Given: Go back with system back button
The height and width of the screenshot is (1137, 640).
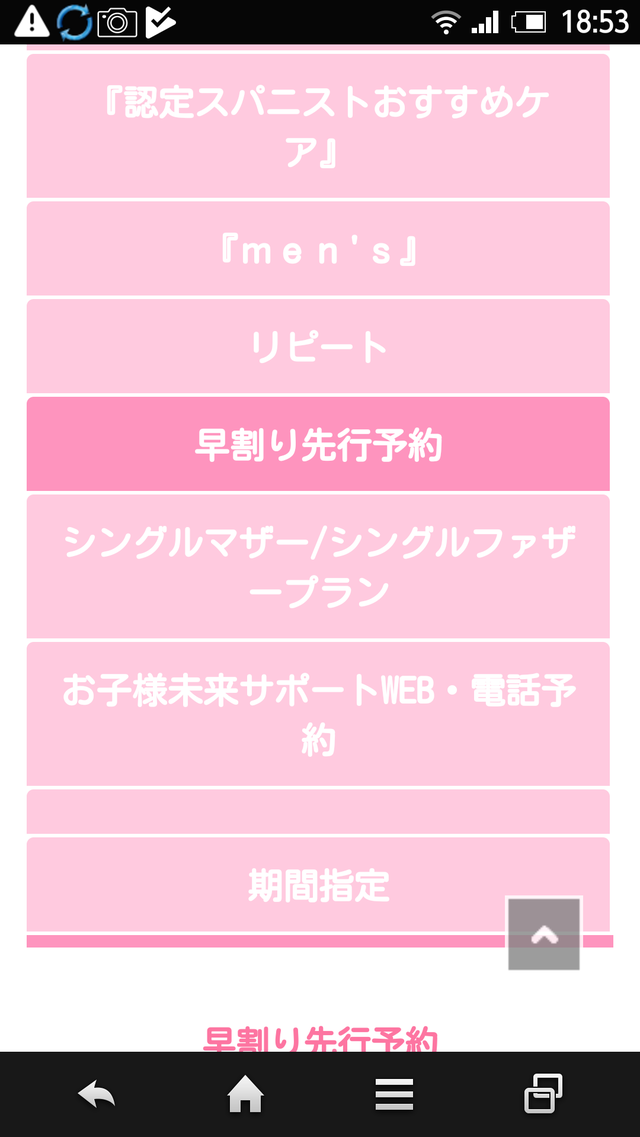Looking at the screenshot, I should (96, 1095).
